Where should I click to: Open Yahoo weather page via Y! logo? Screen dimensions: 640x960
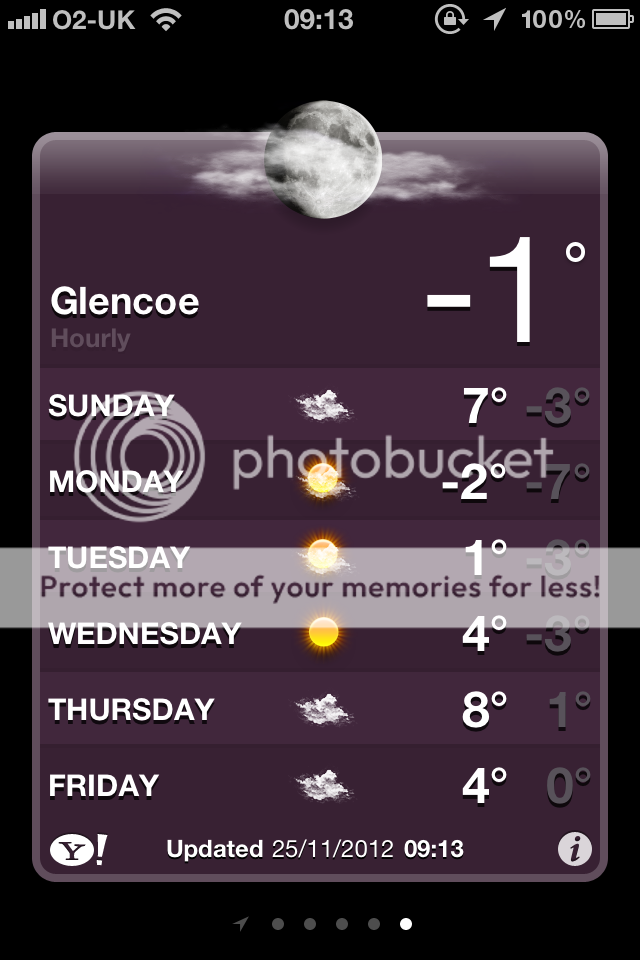(x=78, y=850)
